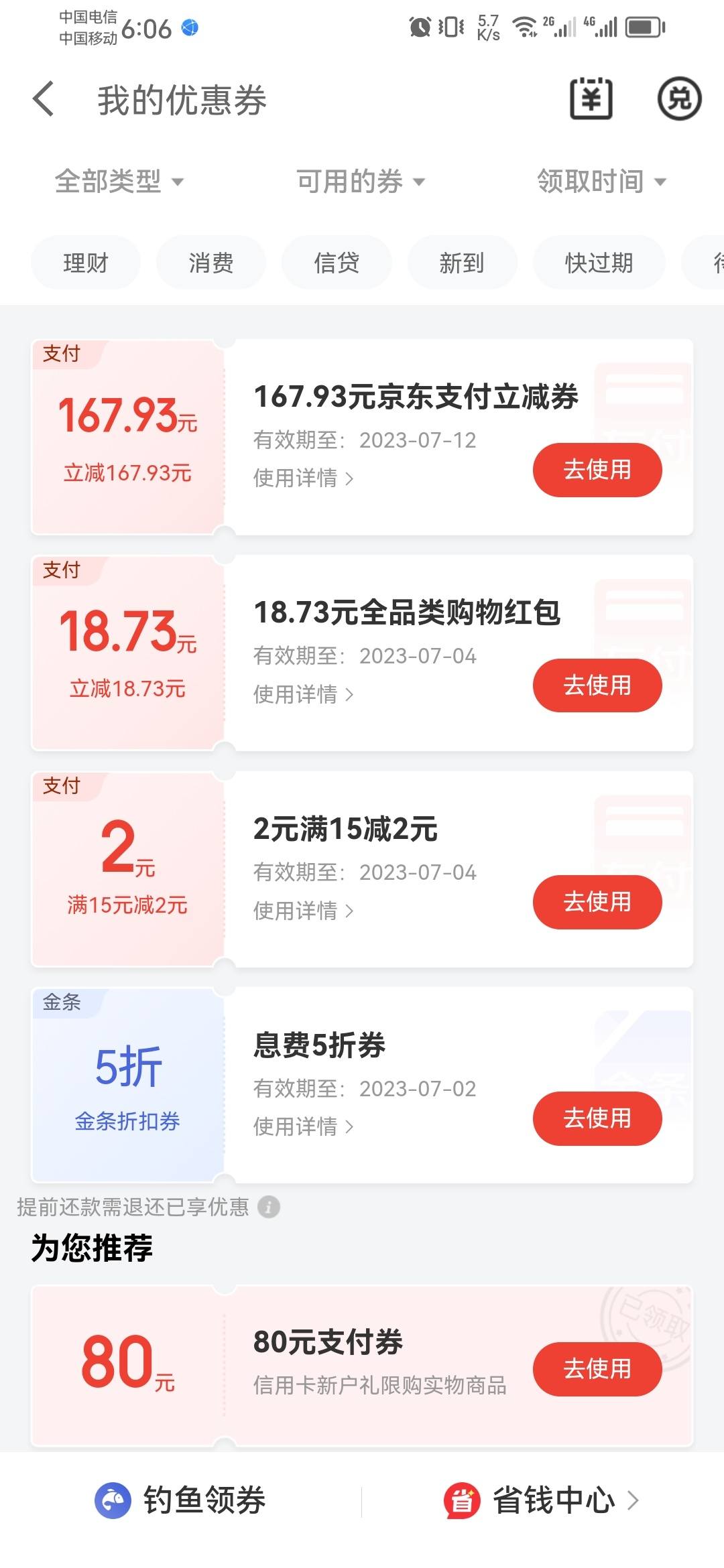Image resolution: width=724 pixels, height=1568 pixels.
Task: Filter coupons by 快过期
Action: point(599,263)
